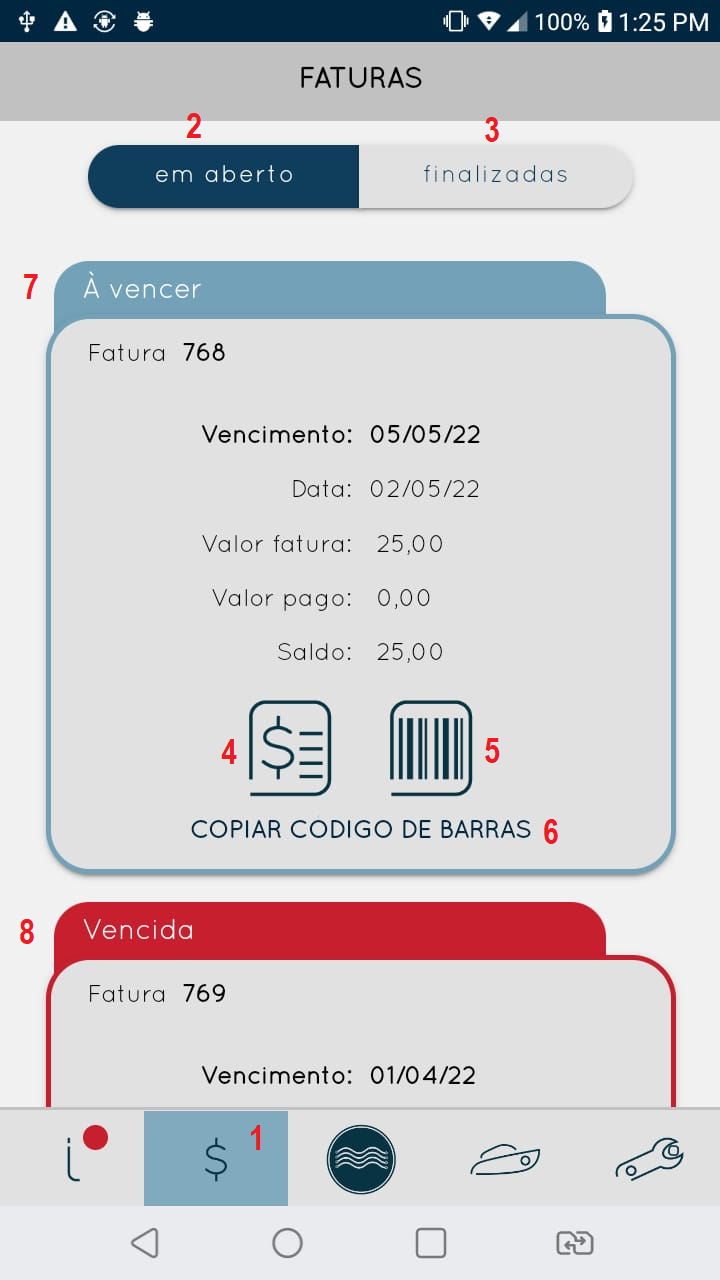This screenshot has height=1280, width=720.
Task: Tap the barcode icon for Fatura 768
Action: pyautogui.click(x=430, y=748)
